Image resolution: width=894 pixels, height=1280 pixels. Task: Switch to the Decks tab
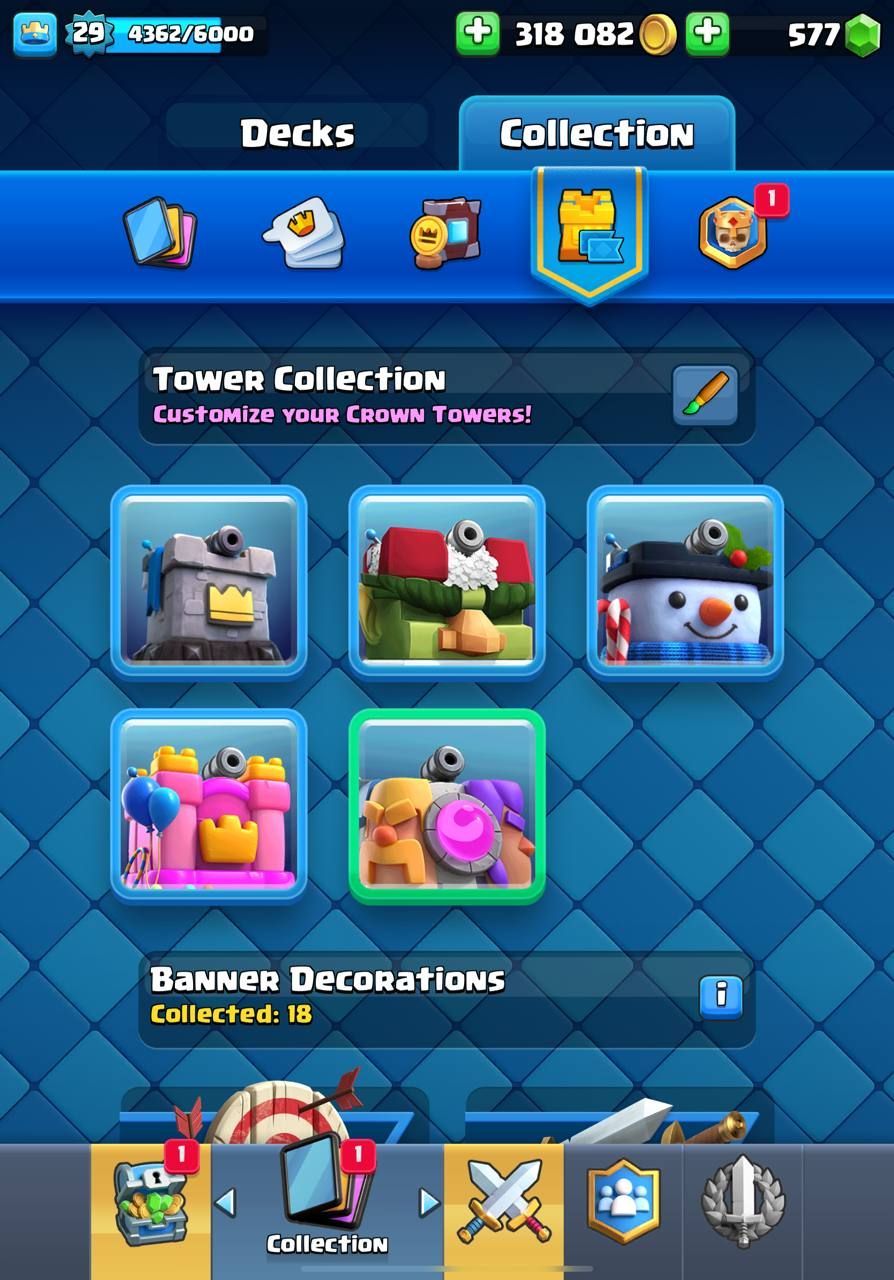[297, 133]
